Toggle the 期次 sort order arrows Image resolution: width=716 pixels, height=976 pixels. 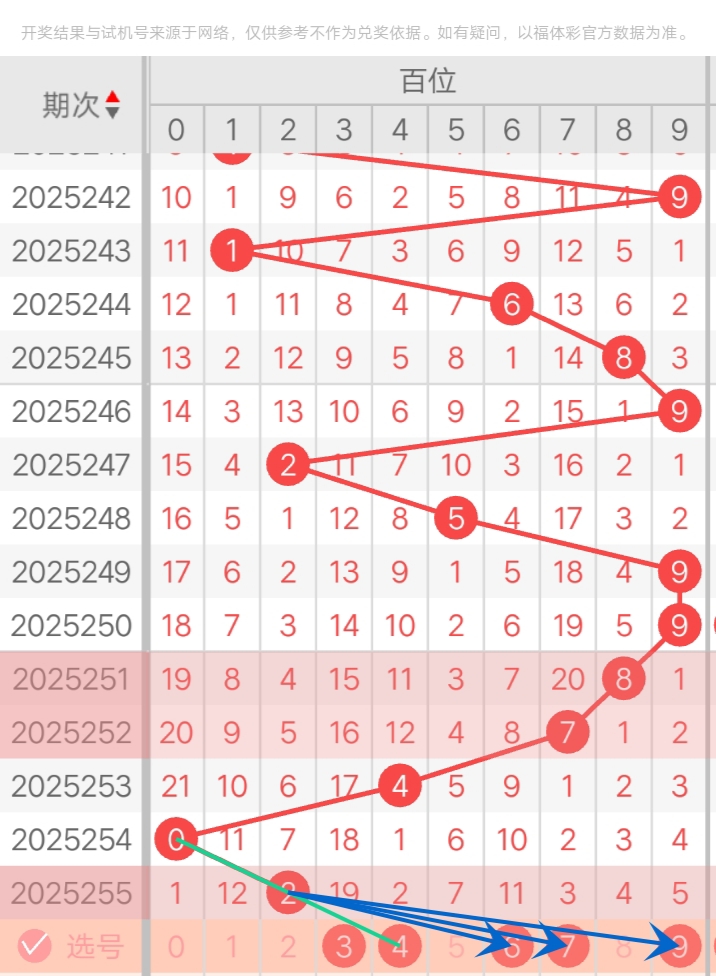click(112, 104)
